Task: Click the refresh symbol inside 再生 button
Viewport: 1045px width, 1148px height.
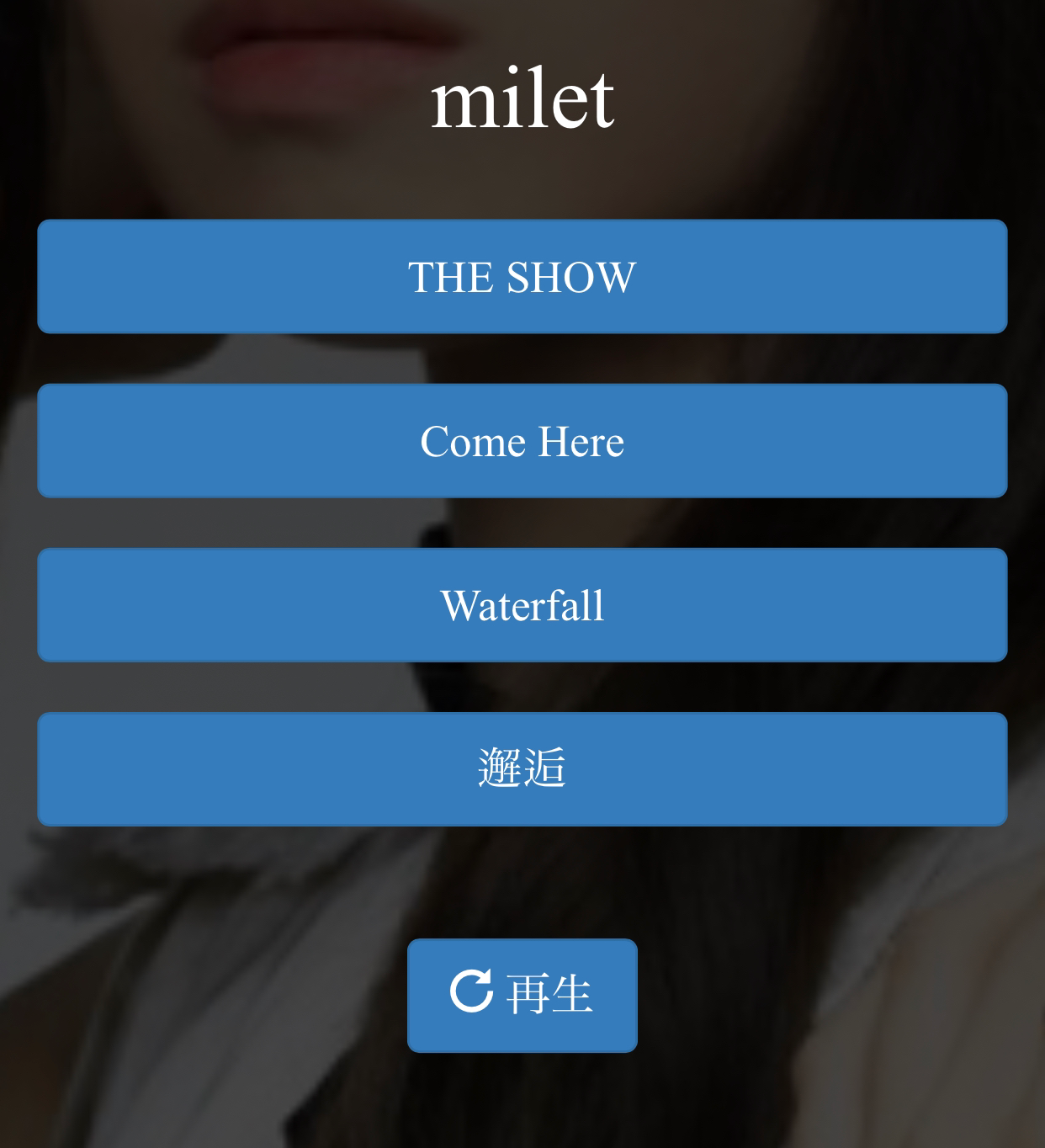Action: (x=474, y=994)
